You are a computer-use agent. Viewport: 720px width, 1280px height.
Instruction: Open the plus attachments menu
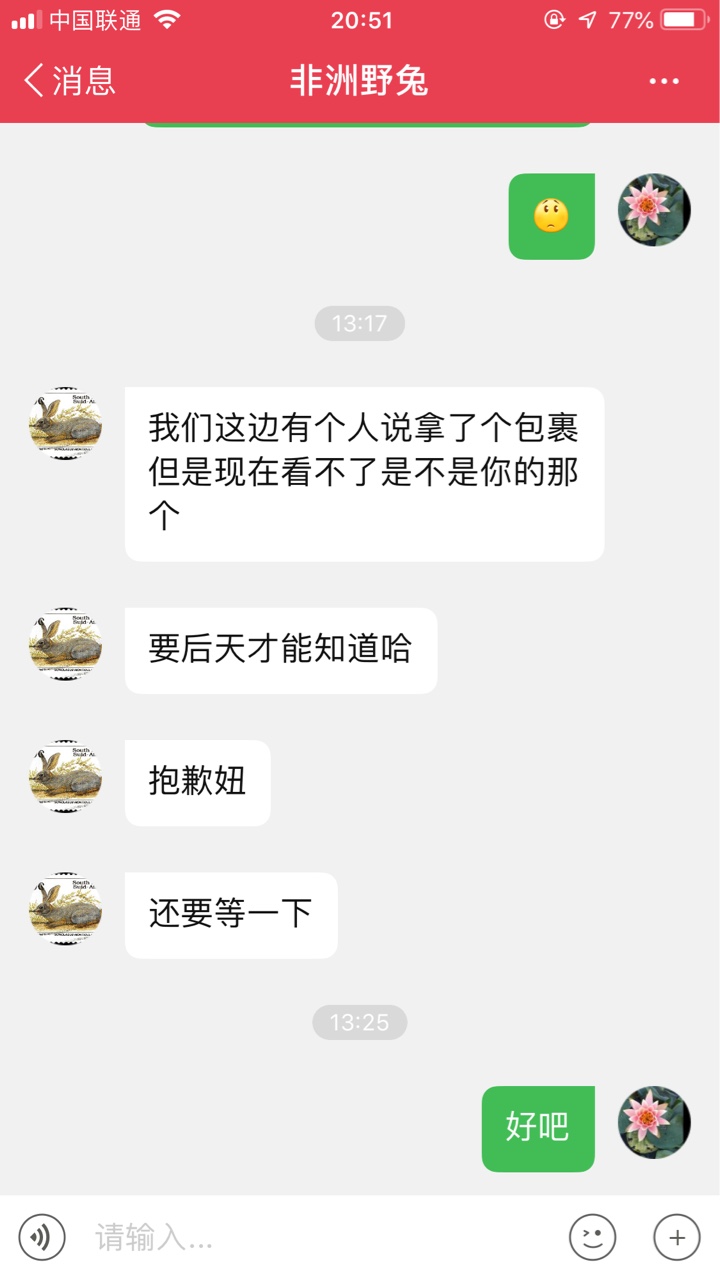point(677,1238)
